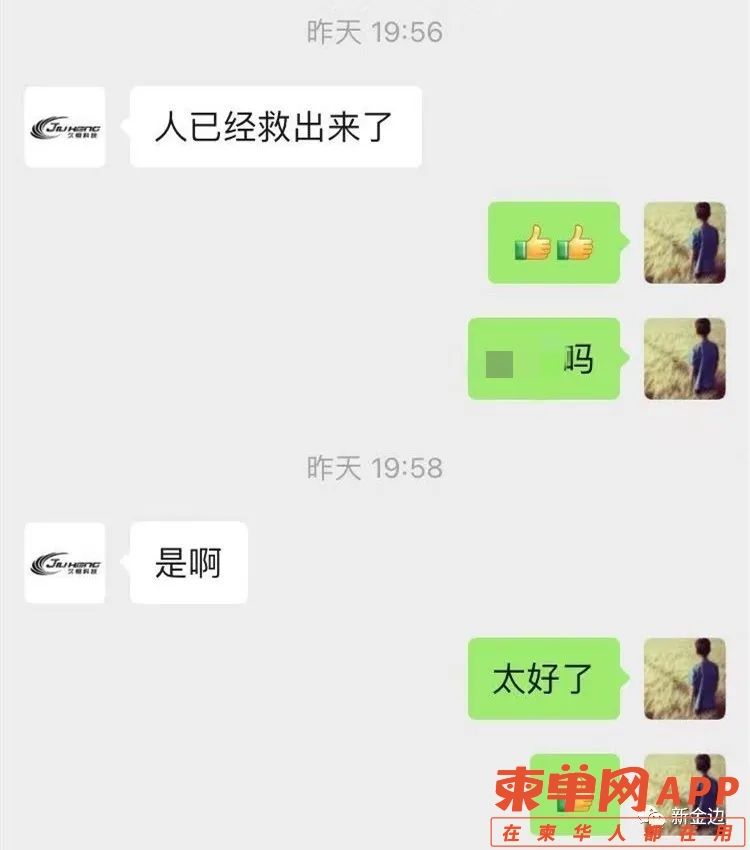Open Jiuheng avatar beside 是啊 reply

coord(65,563)
